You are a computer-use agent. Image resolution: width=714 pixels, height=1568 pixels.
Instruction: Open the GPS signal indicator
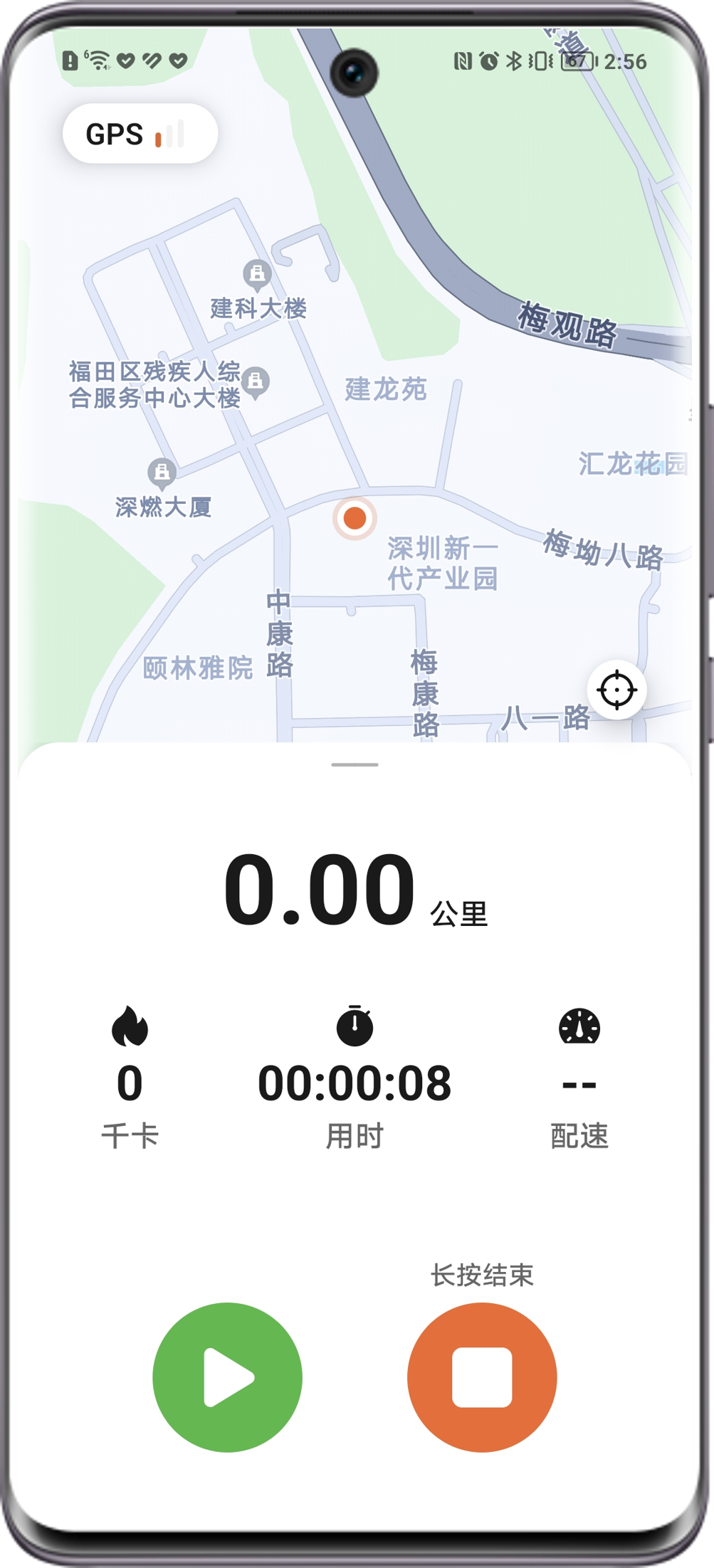(x=140, y=134)
